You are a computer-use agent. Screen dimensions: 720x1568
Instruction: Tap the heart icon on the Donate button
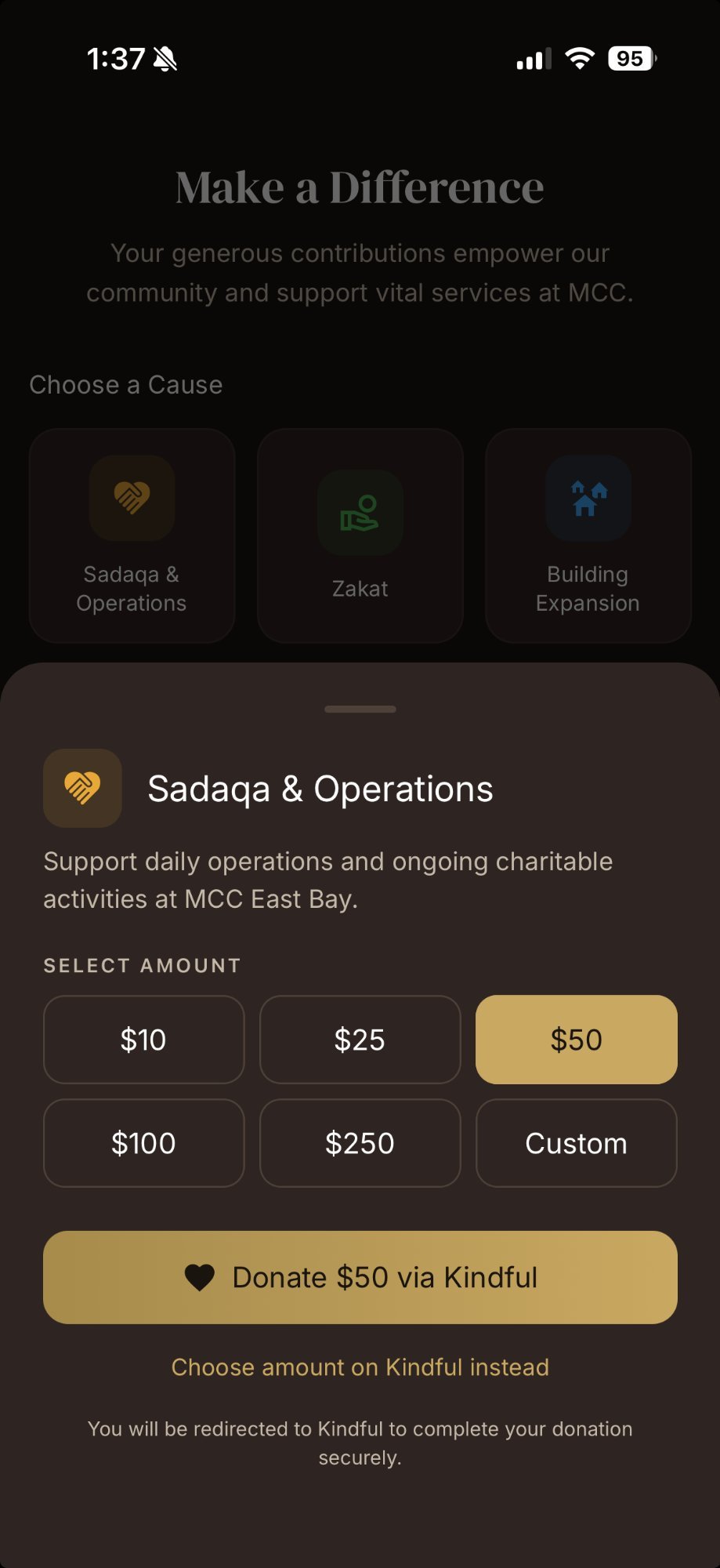pos(199,1277)
